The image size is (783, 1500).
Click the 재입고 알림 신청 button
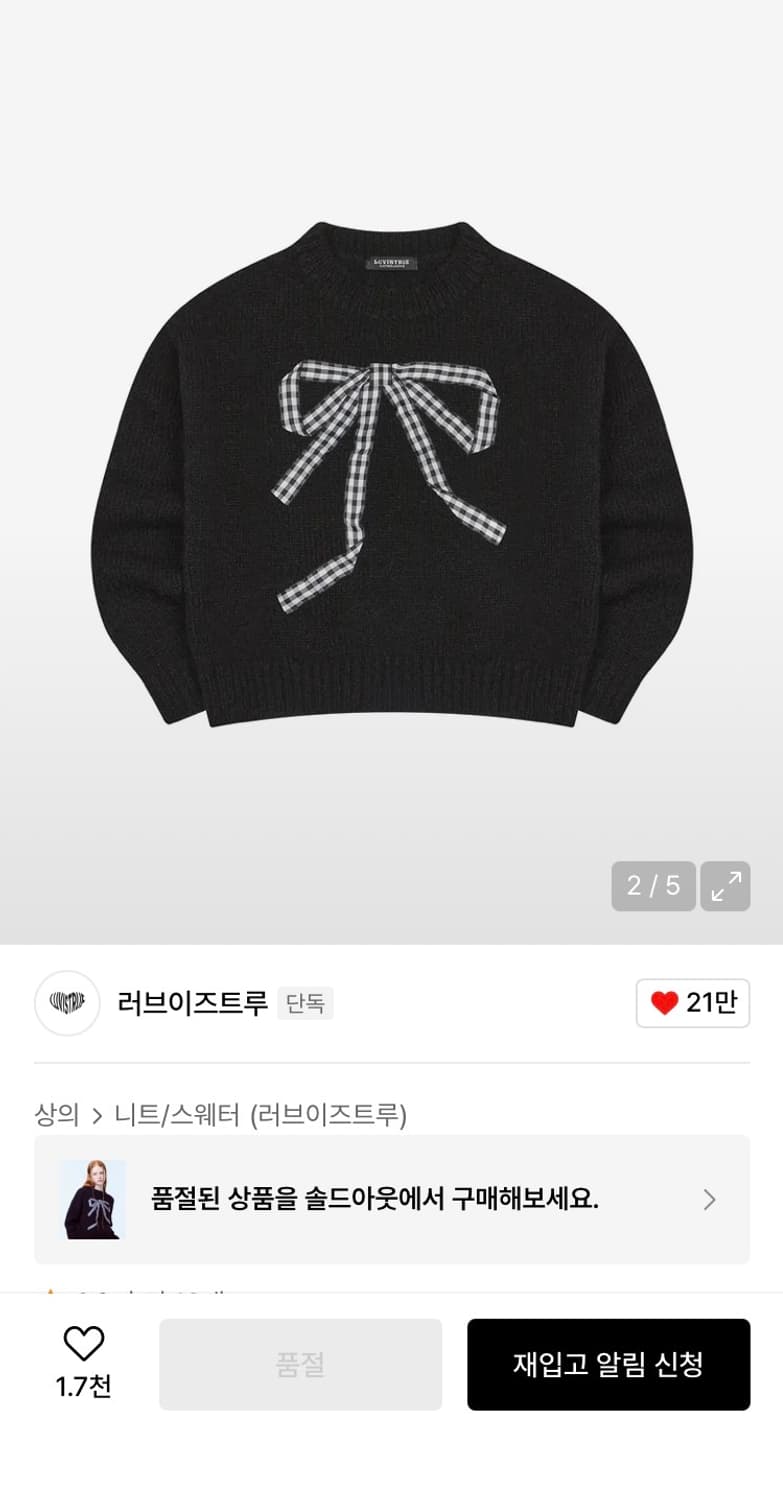pyautogui.click(x=609, y=1364)
